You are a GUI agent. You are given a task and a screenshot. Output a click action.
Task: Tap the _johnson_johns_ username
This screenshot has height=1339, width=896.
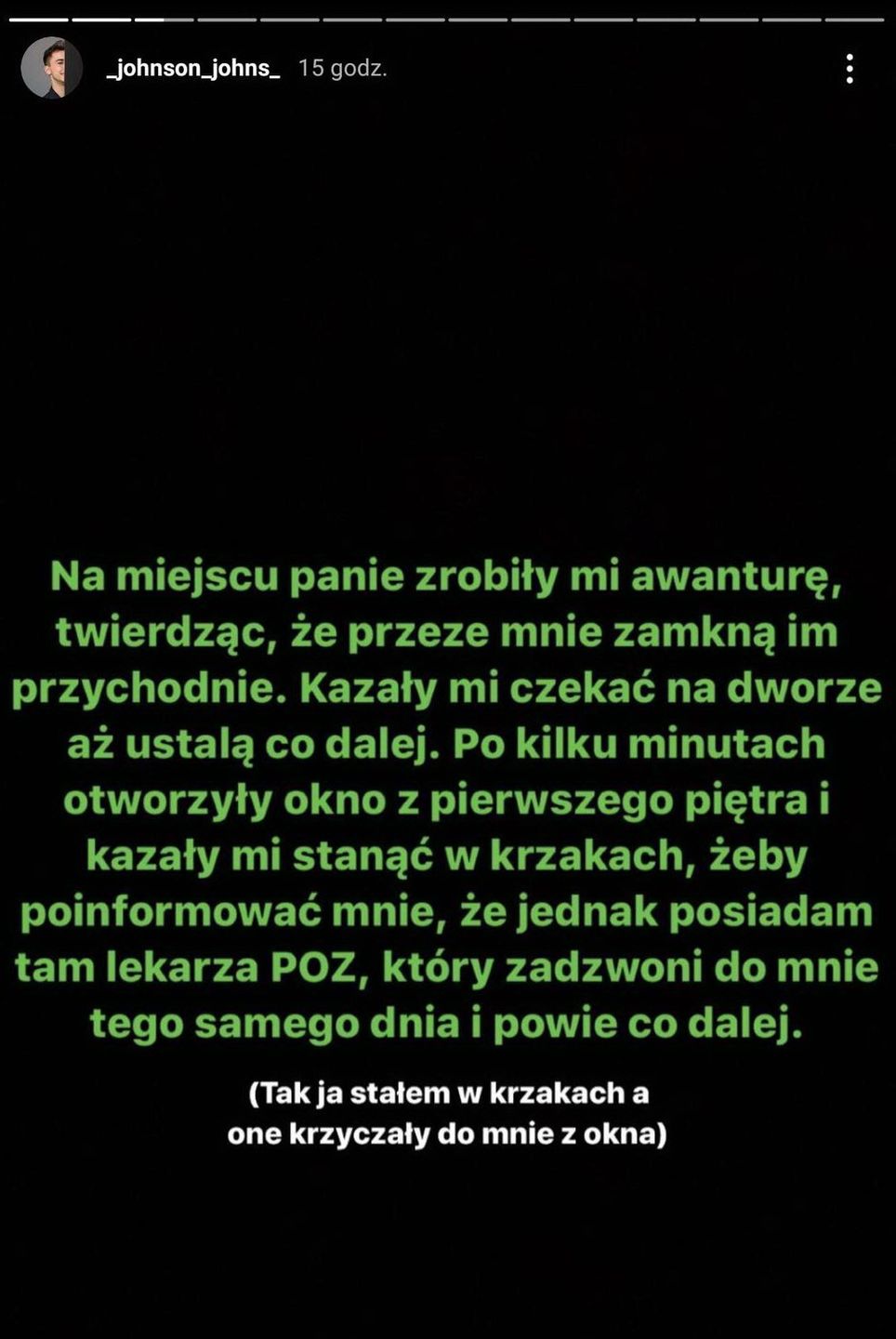click(x=193, y=69)
